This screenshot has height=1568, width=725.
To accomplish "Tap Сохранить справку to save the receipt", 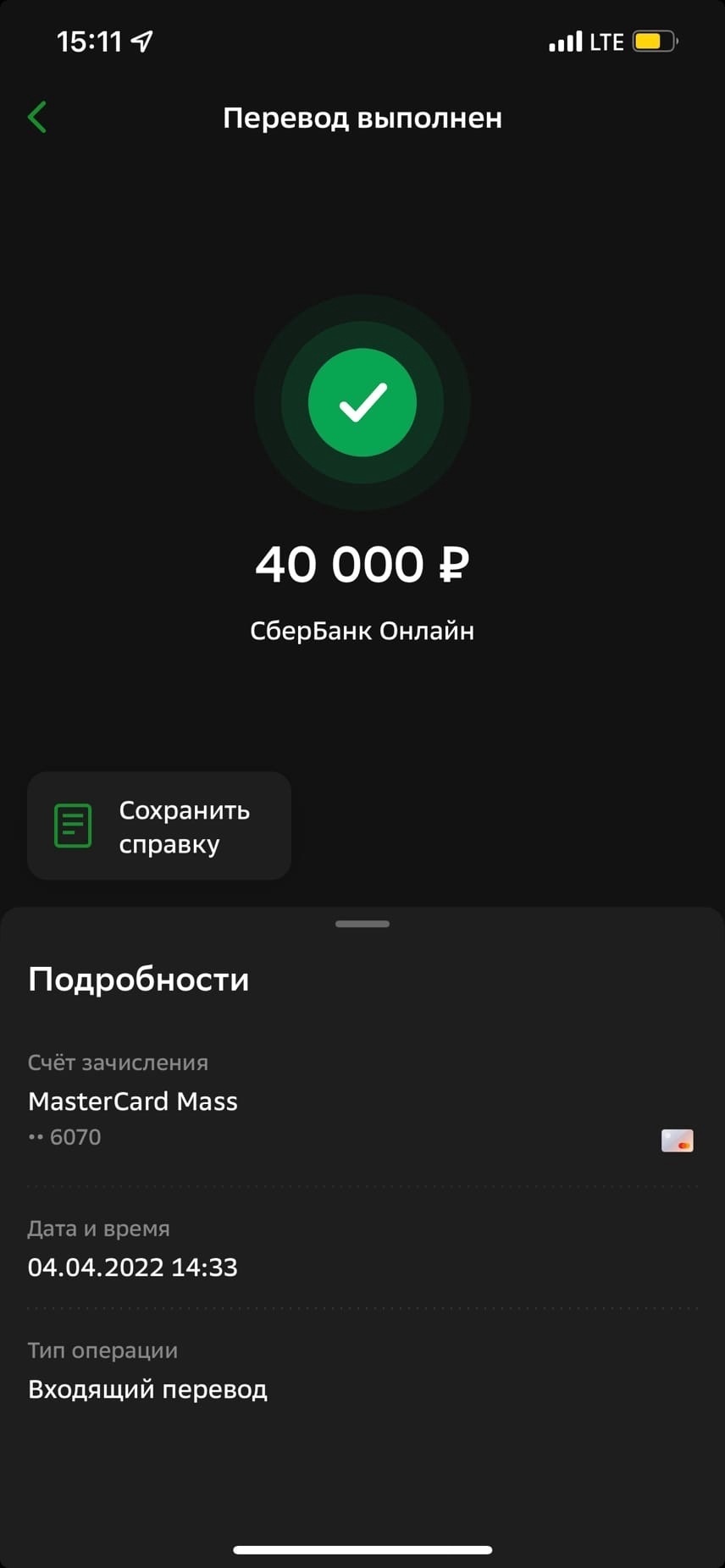I will [159, 826].
